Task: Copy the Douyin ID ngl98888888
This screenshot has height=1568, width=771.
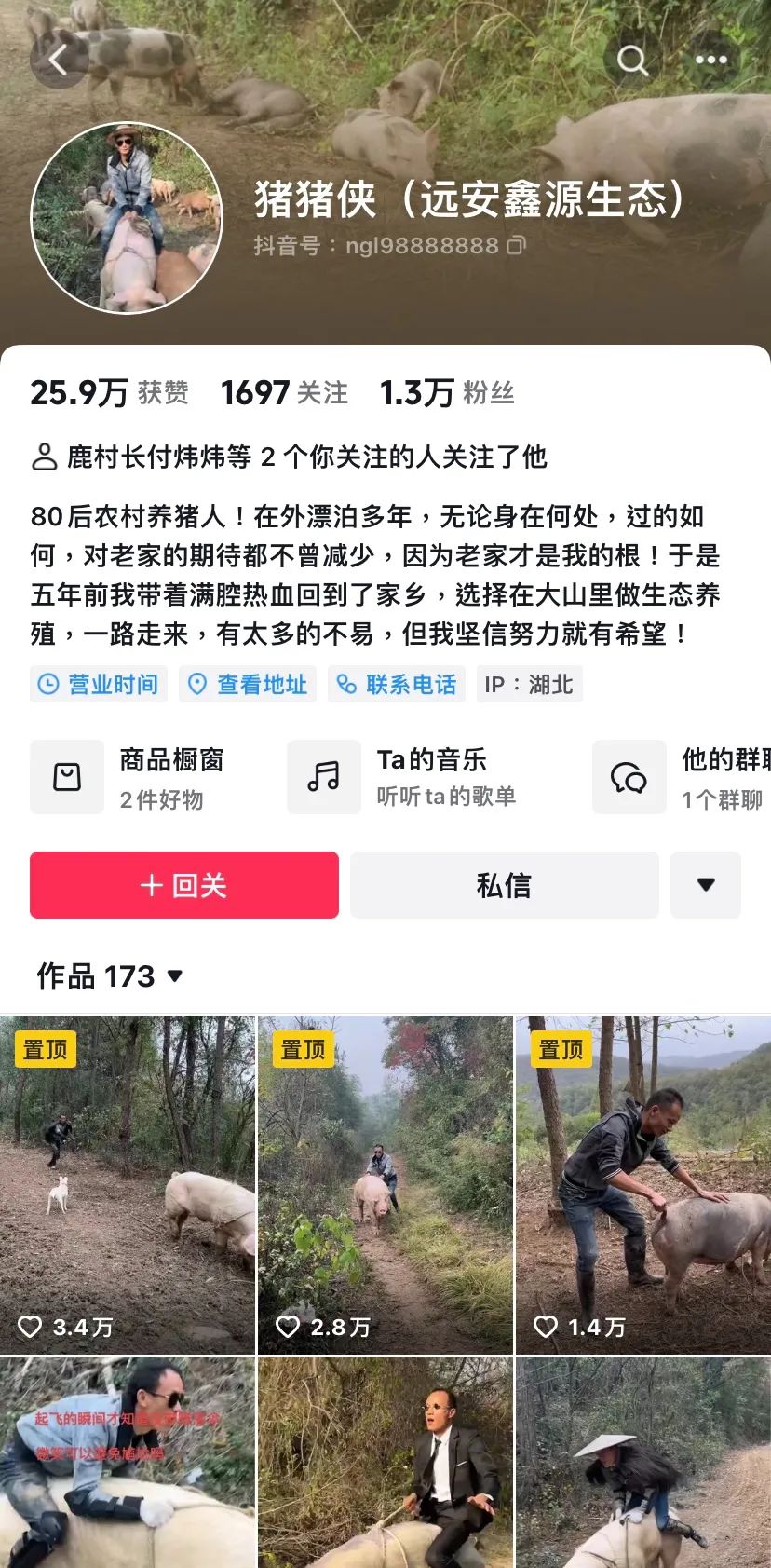Action: click(x=517, y=245)
